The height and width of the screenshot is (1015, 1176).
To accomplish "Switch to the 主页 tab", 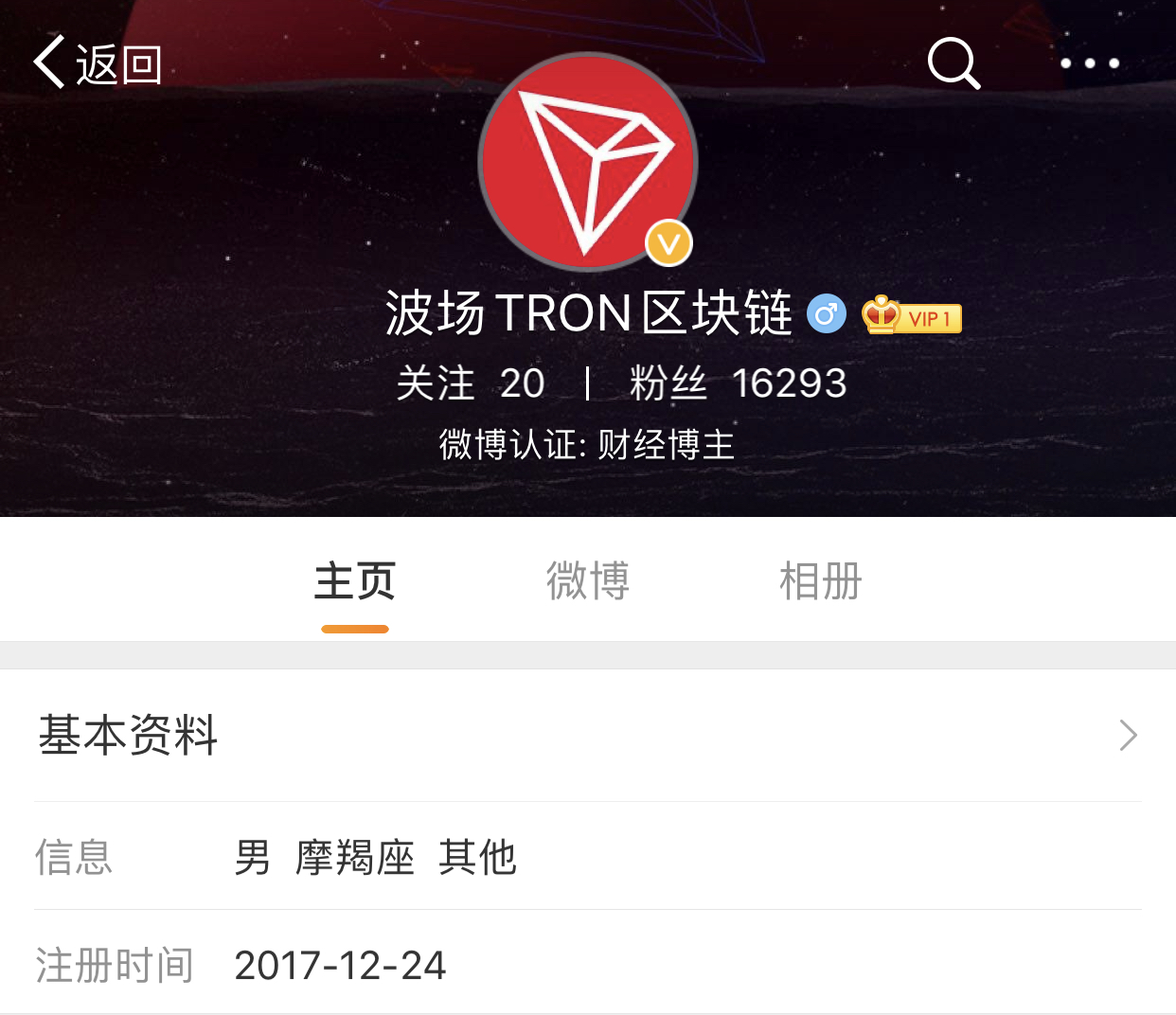I will click(x=355, y=581).
